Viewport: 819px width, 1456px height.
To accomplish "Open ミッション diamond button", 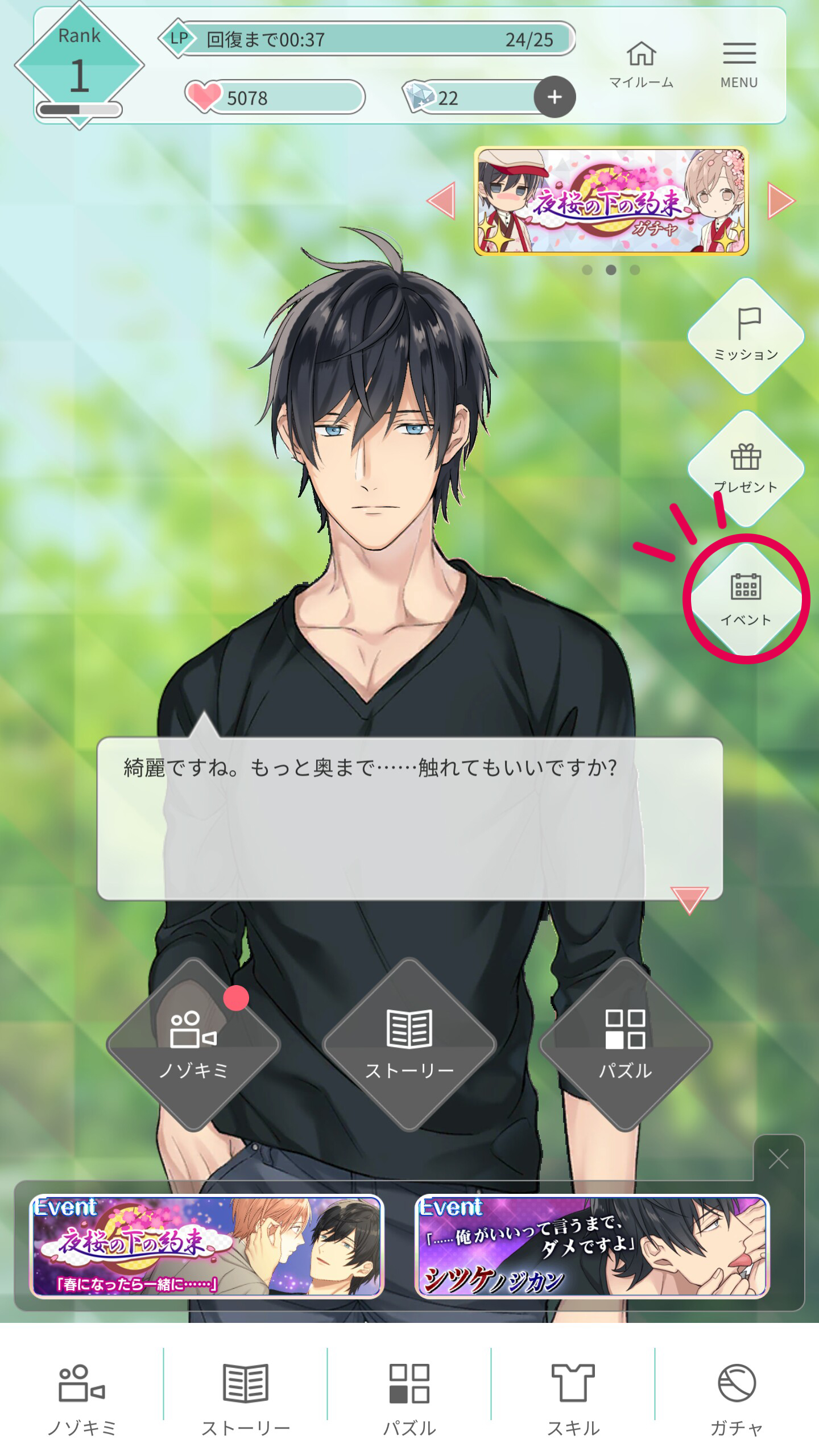I will (x=746, y=336).
